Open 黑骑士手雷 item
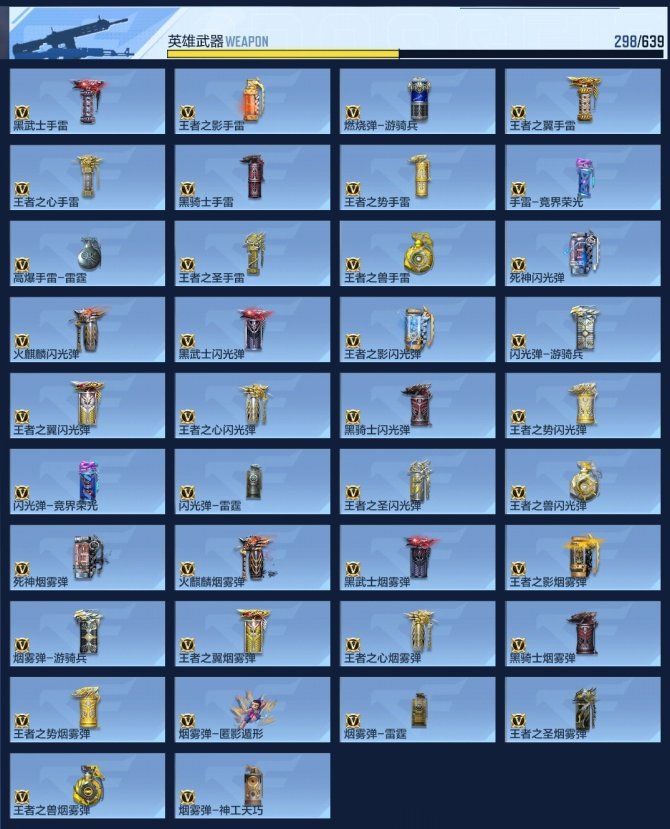This screenshot has width=670, height=829. (252, 177)
